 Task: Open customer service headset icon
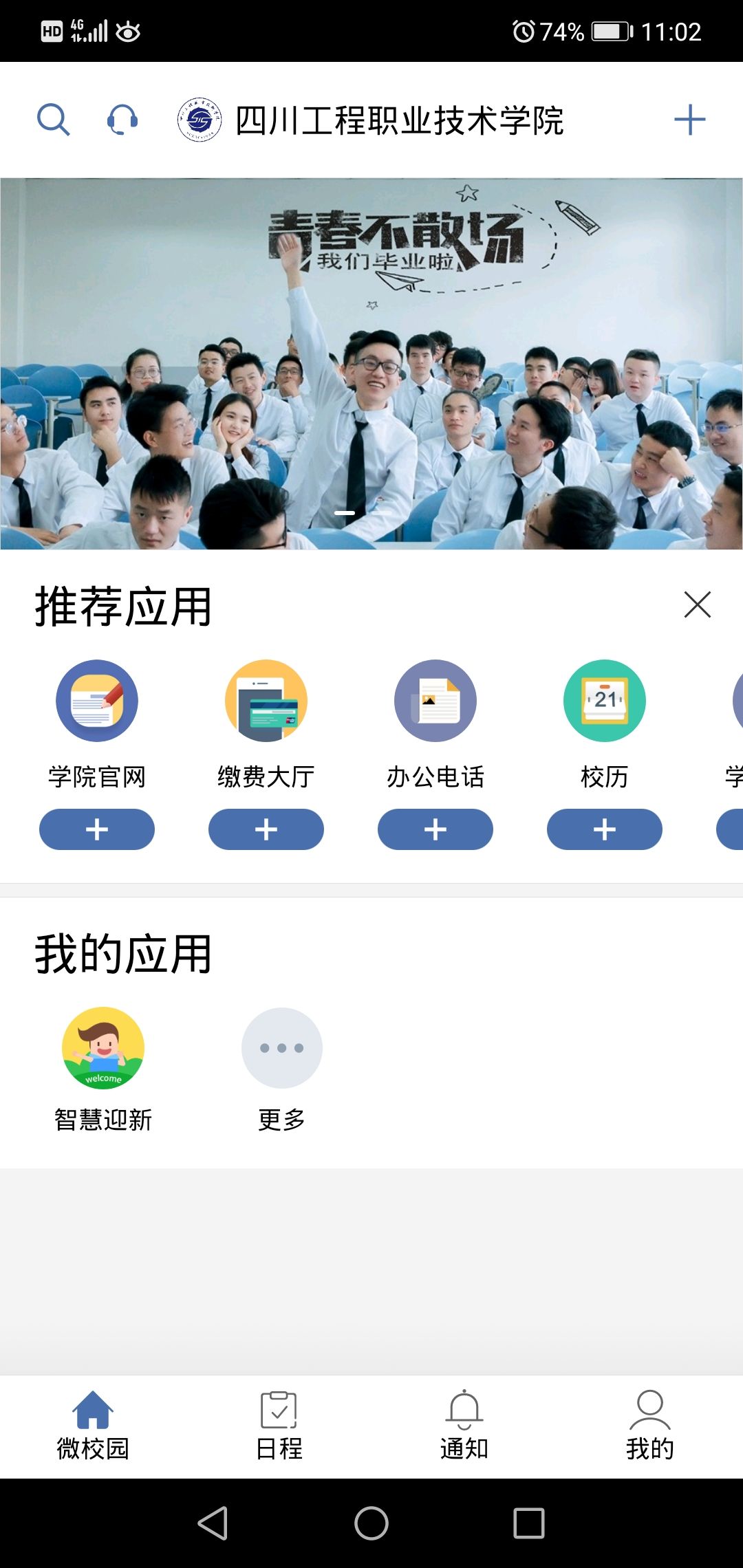[122, 120]
